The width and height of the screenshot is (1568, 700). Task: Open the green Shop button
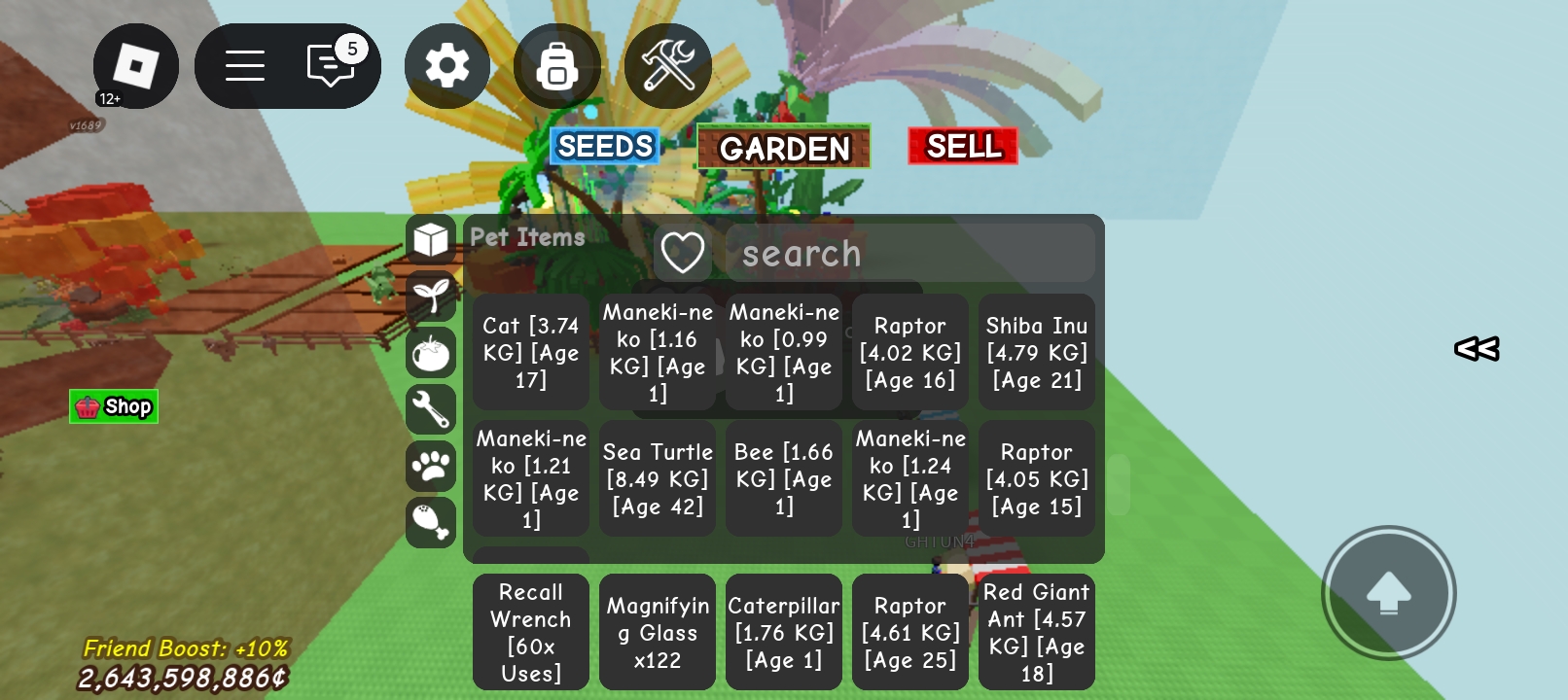coord(115,406)
